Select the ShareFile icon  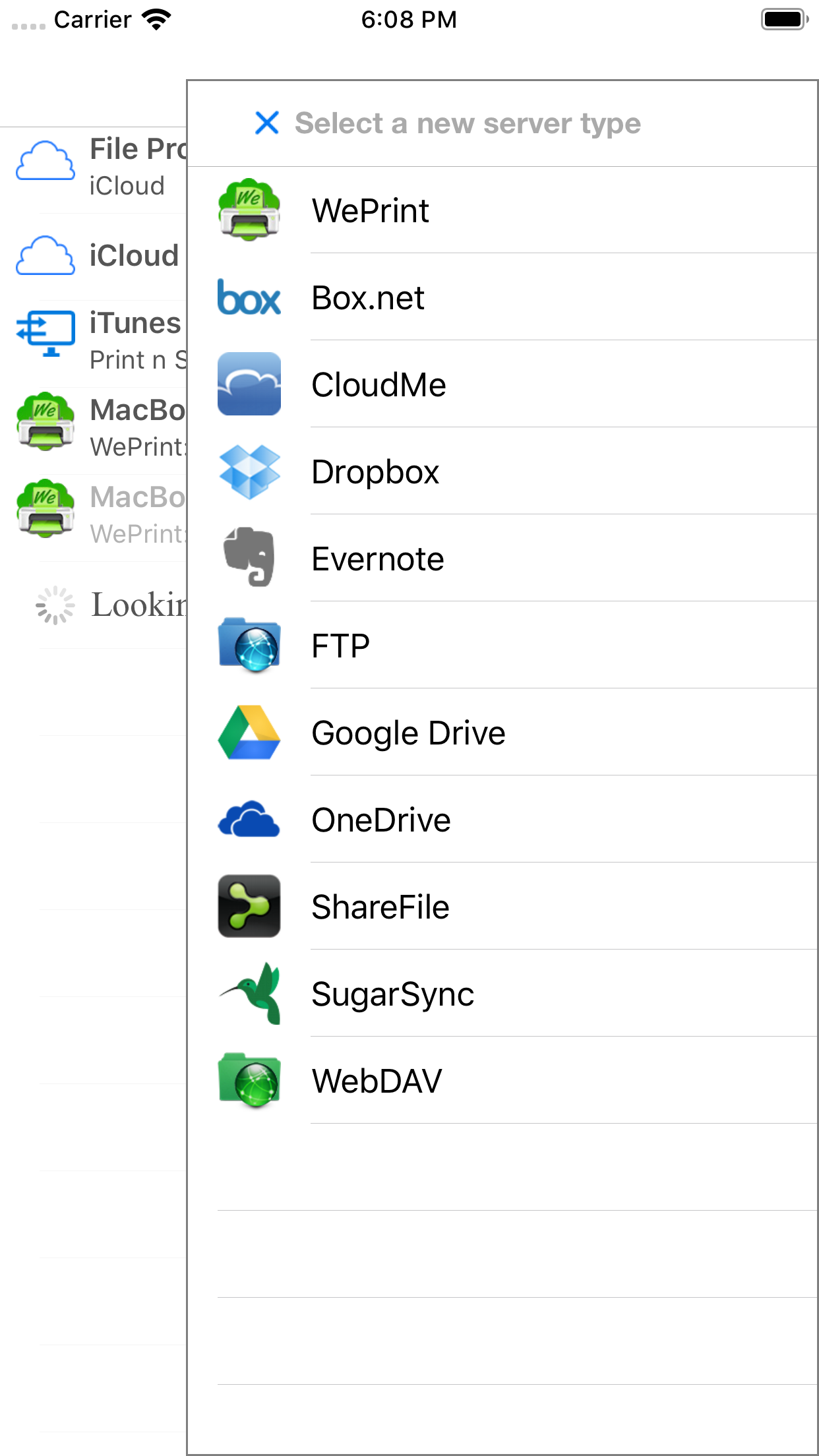(249, 906)
